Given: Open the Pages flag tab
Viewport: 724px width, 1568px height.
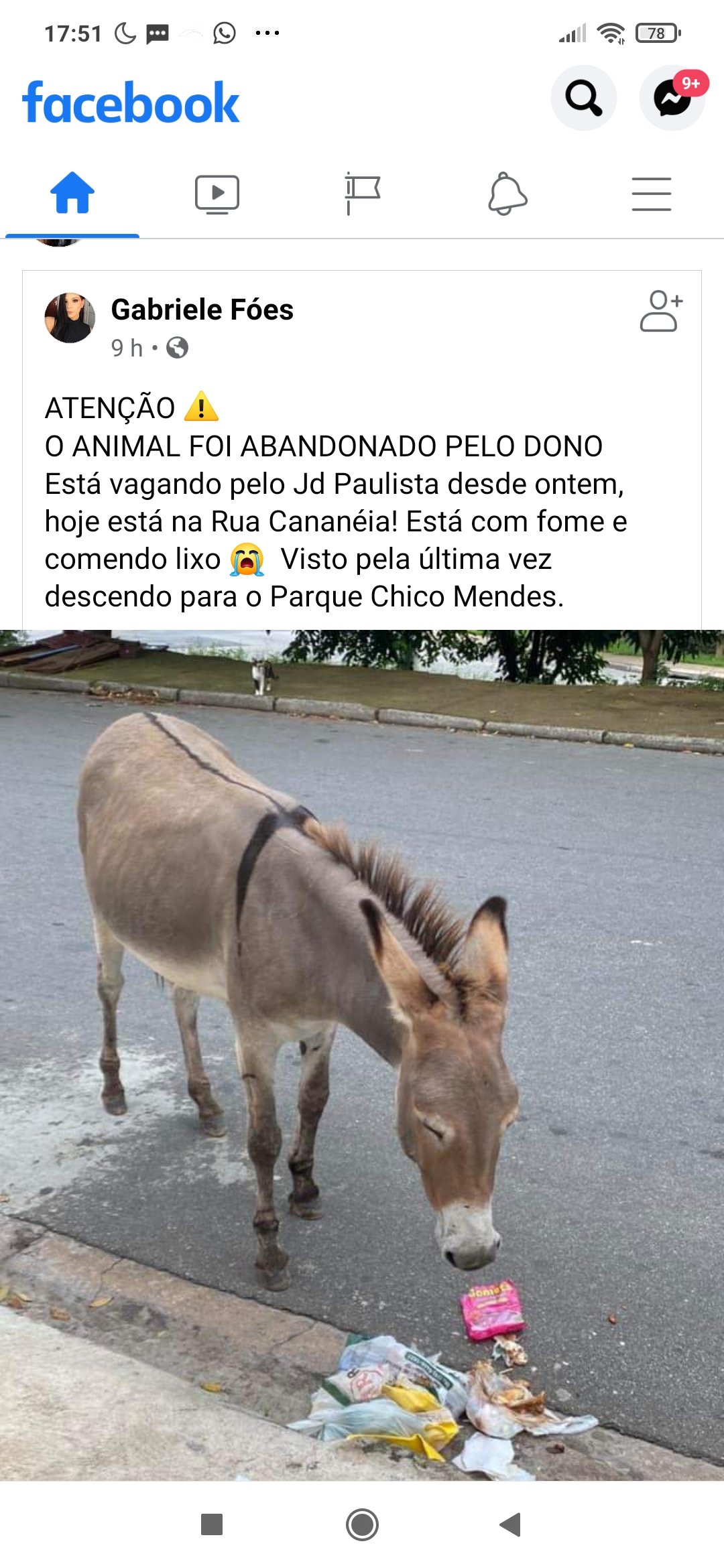Looking at the screenshot, I should pyautogui.click(x=362, y=194).
